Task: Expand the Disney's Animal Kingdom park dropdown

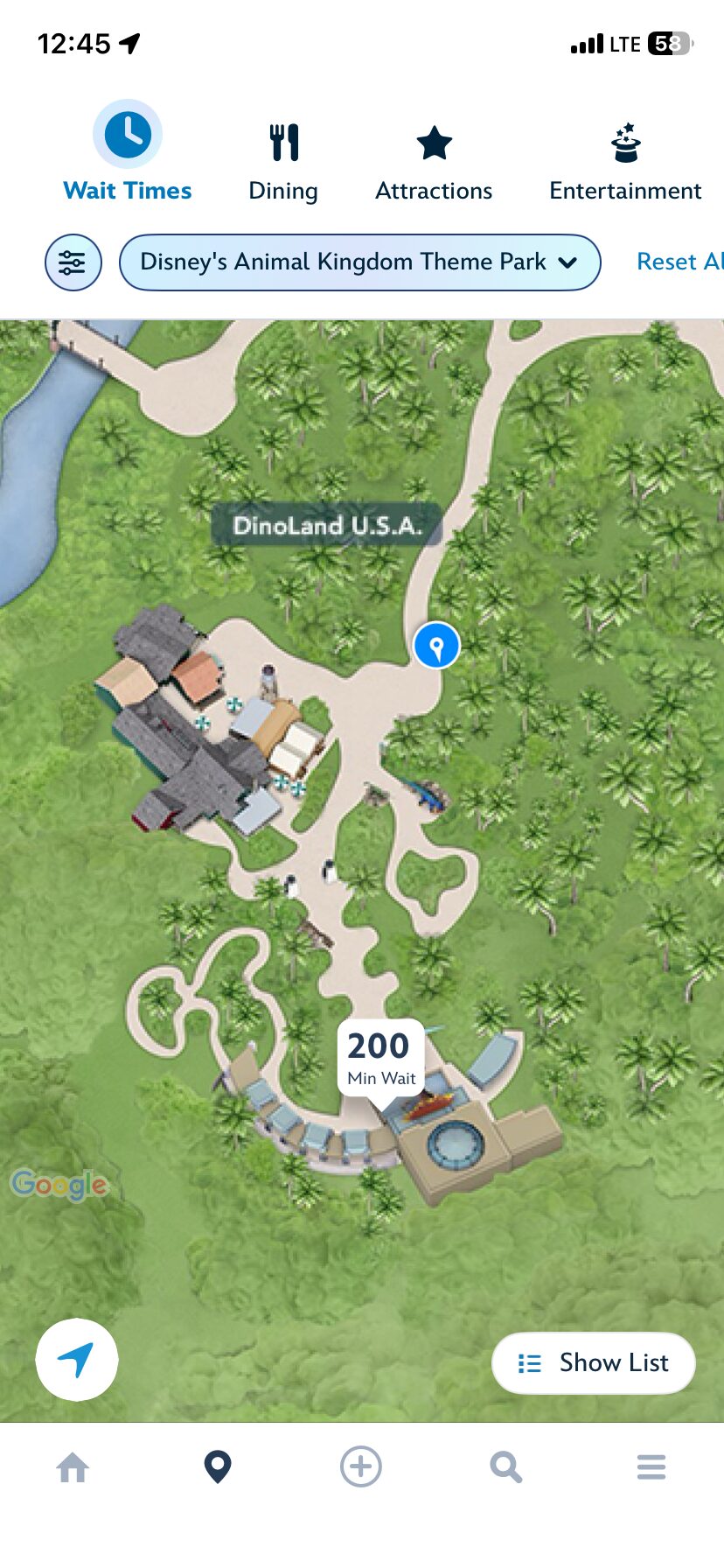Action: 359,262
